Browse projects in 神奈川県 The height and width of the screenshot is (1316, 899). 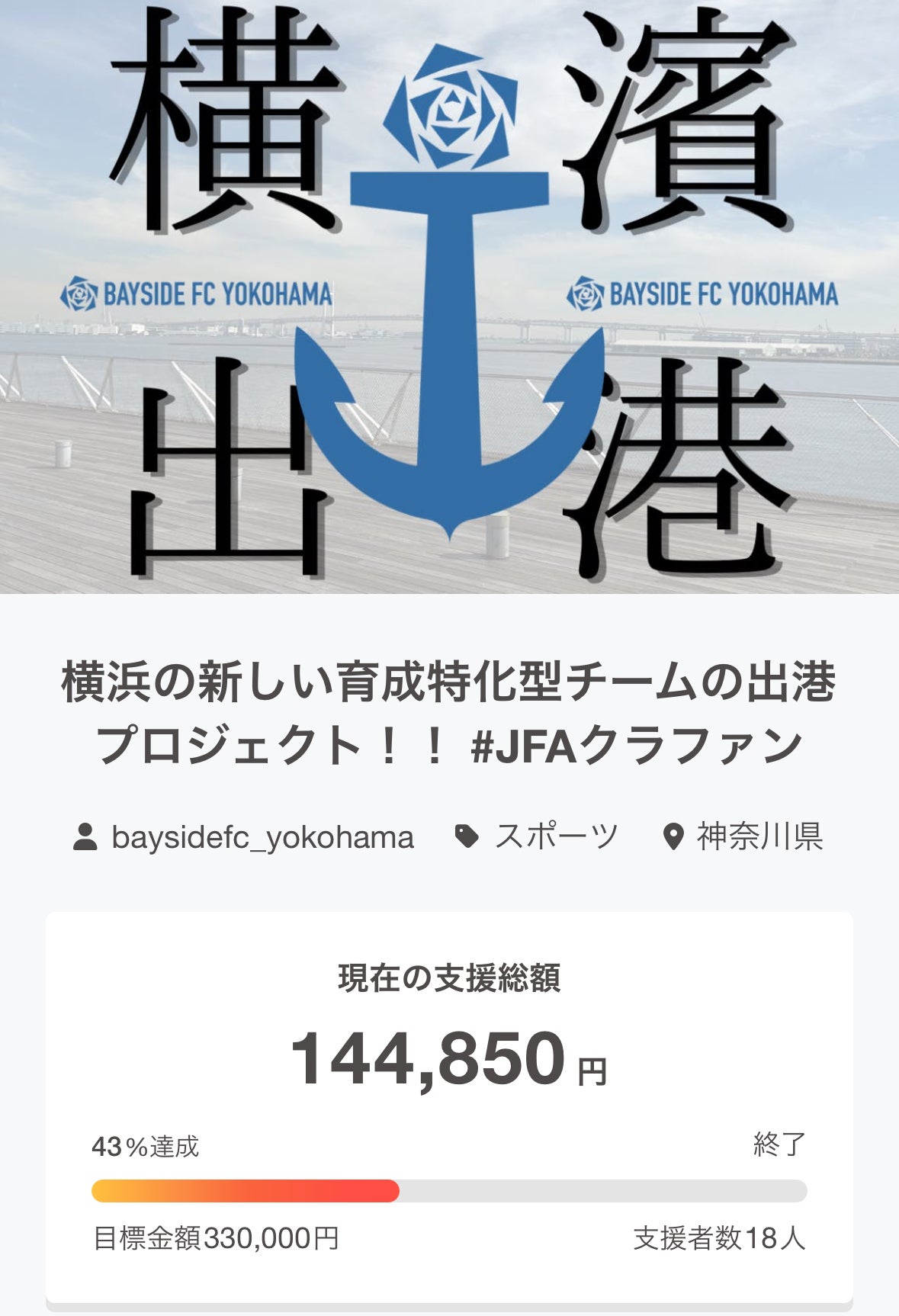tap(759, 837)
